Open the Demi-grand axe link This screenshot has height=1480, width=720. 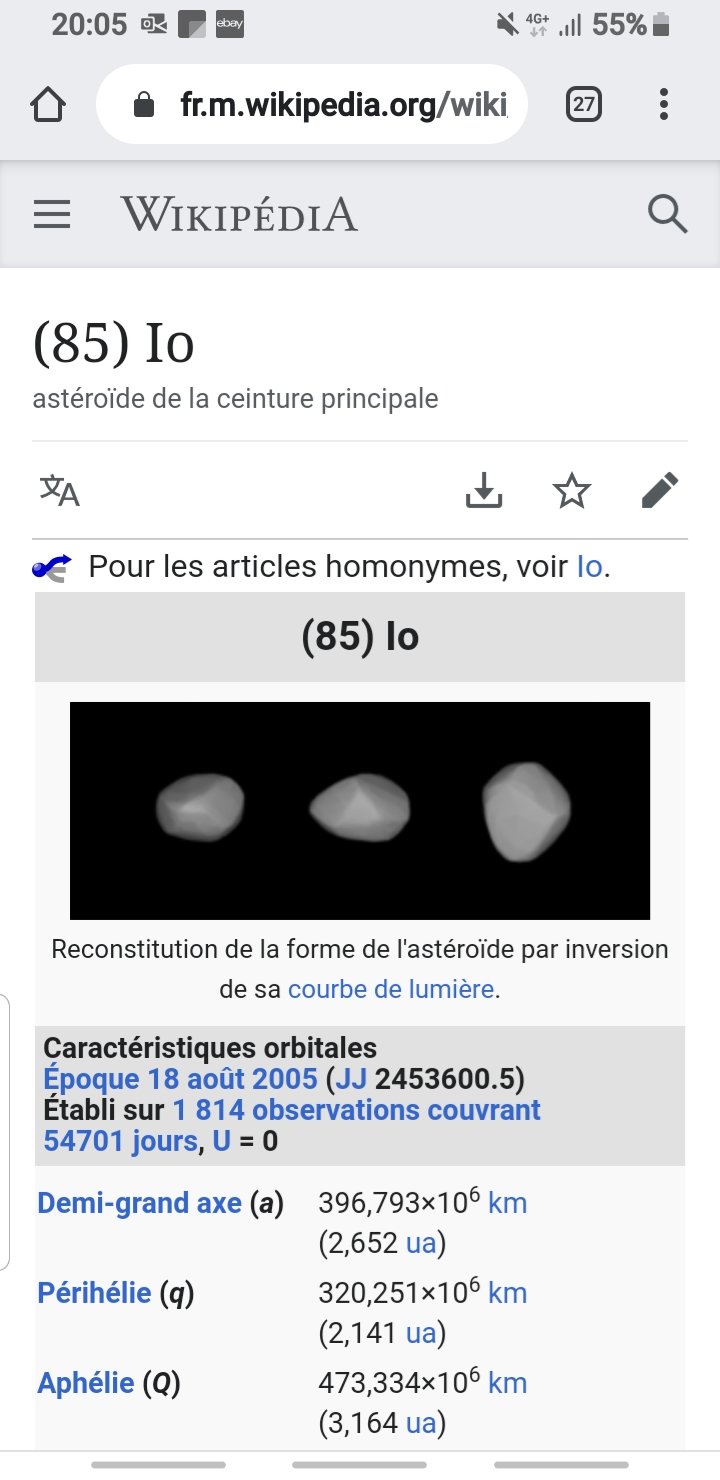click(x=140, y=1203)
